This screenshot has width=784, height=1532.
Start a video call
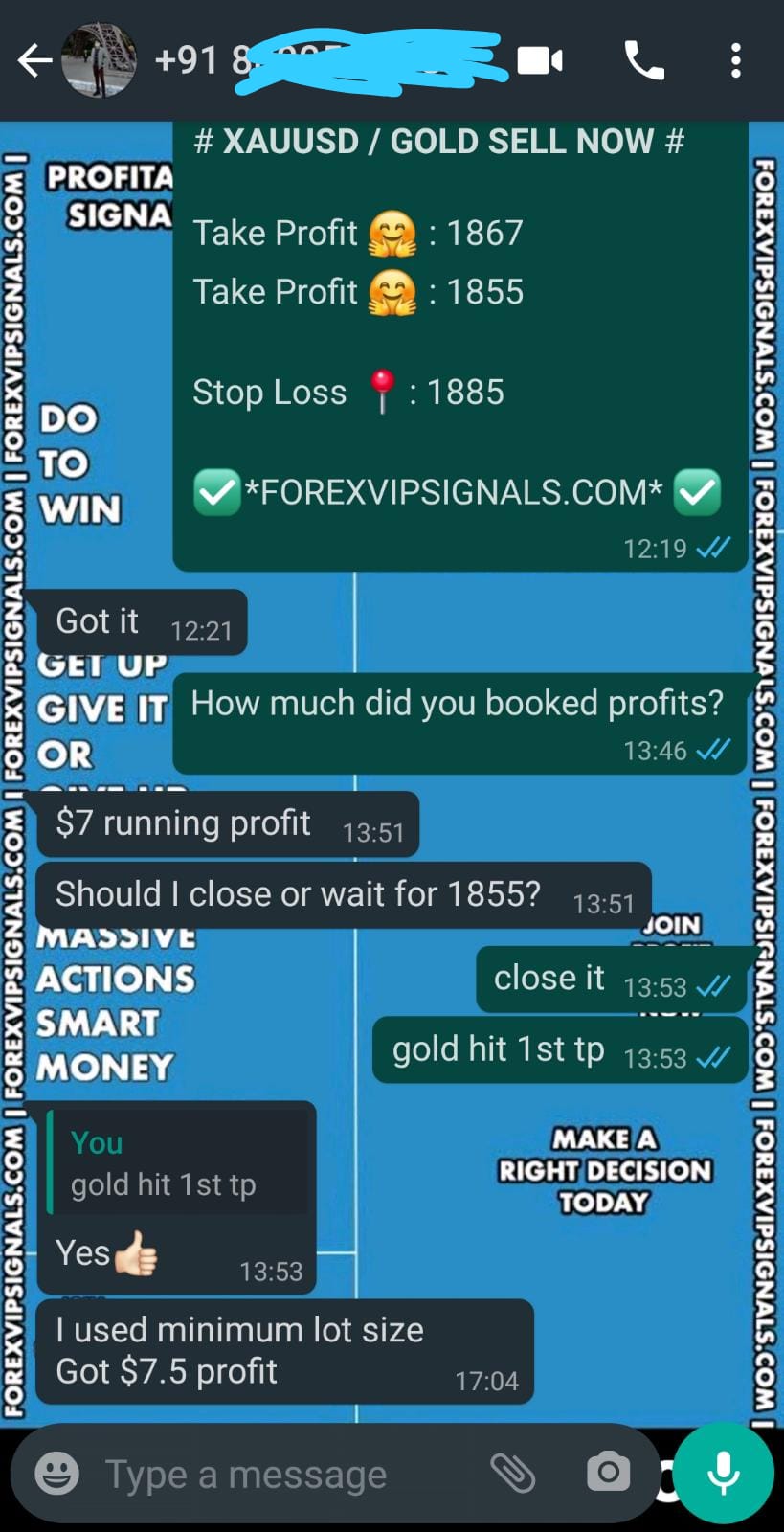(x=540, y=61)
